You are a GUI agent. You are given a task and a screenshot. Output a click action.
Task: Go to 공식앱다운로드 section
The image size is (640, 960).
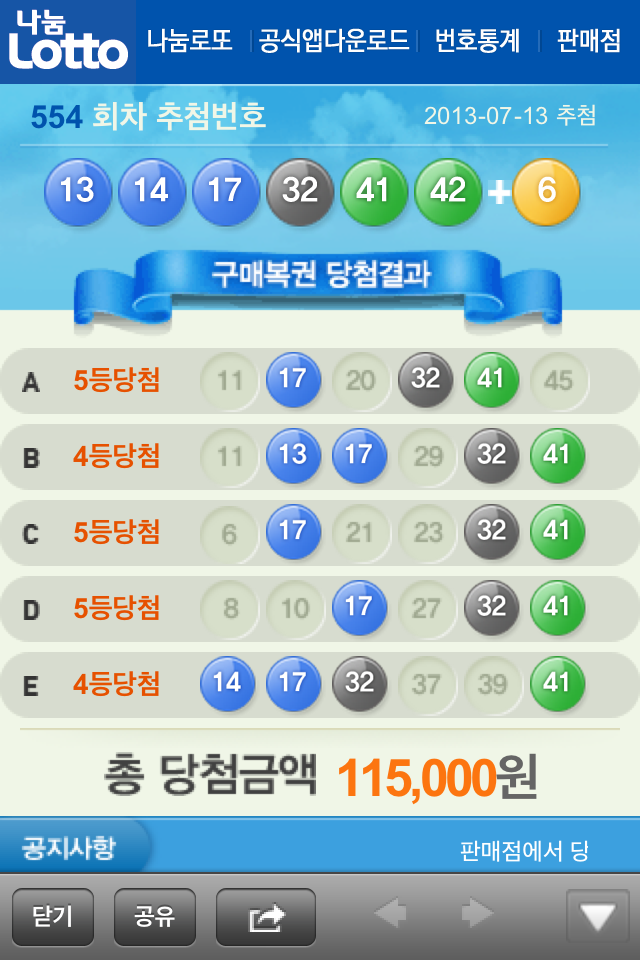coord(334,41)
